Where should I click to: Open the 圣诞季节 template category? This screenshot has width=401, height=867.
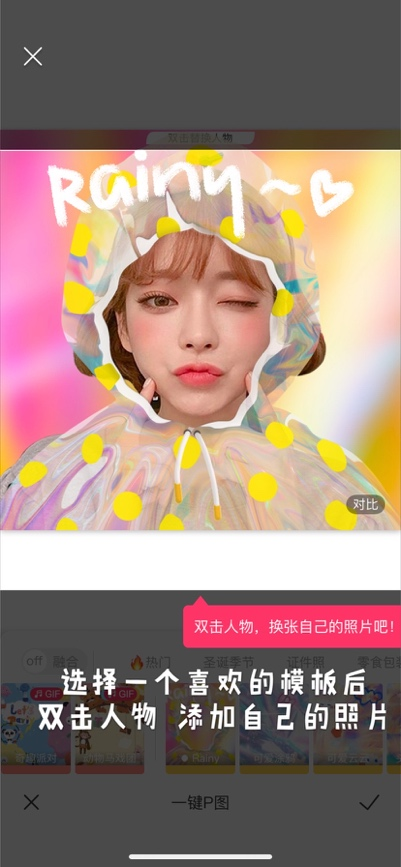click(228, 662)
